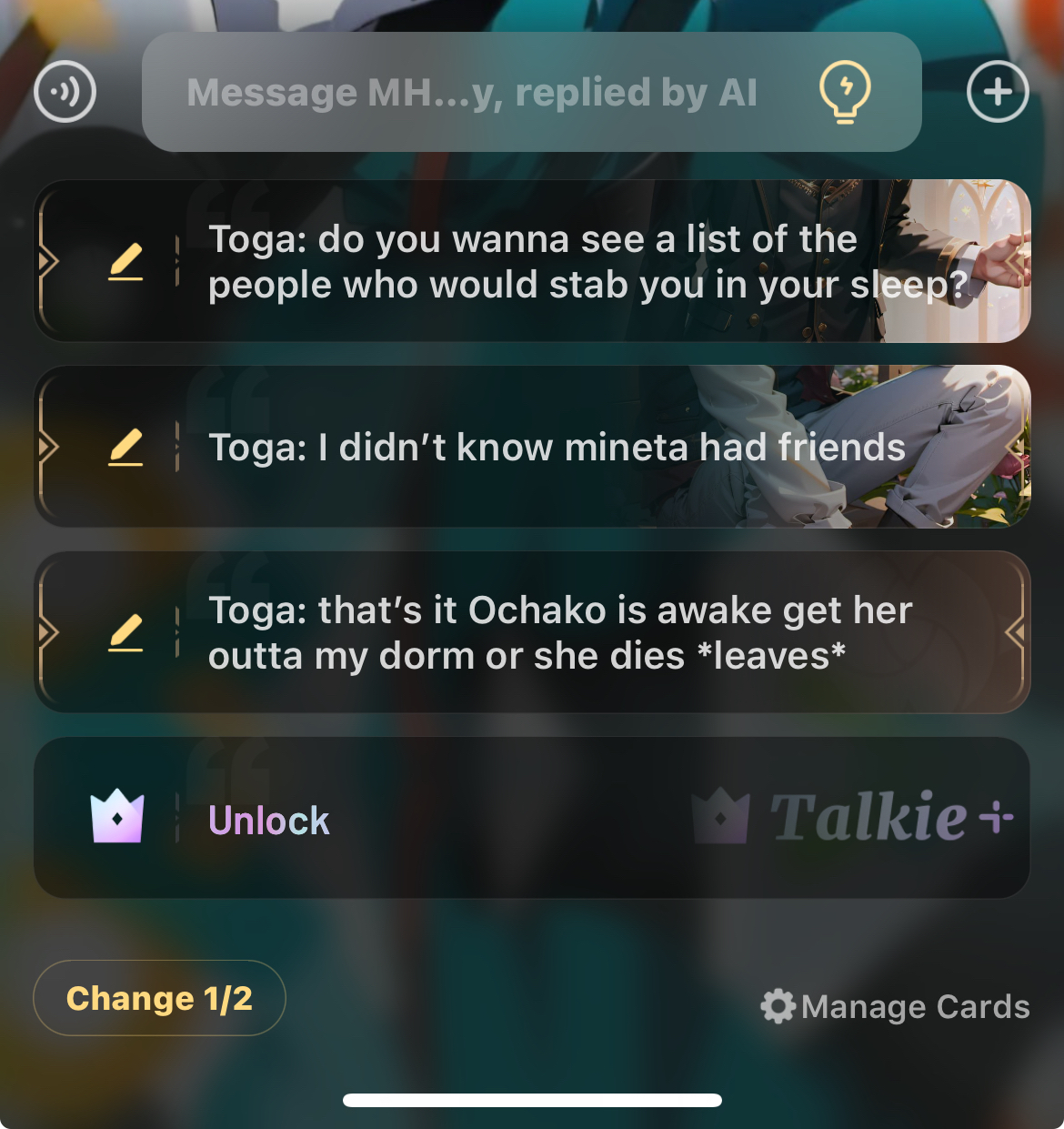1064x1129 pixels.
Task: Open Manage Cards settings
Action: point(896,1007)
